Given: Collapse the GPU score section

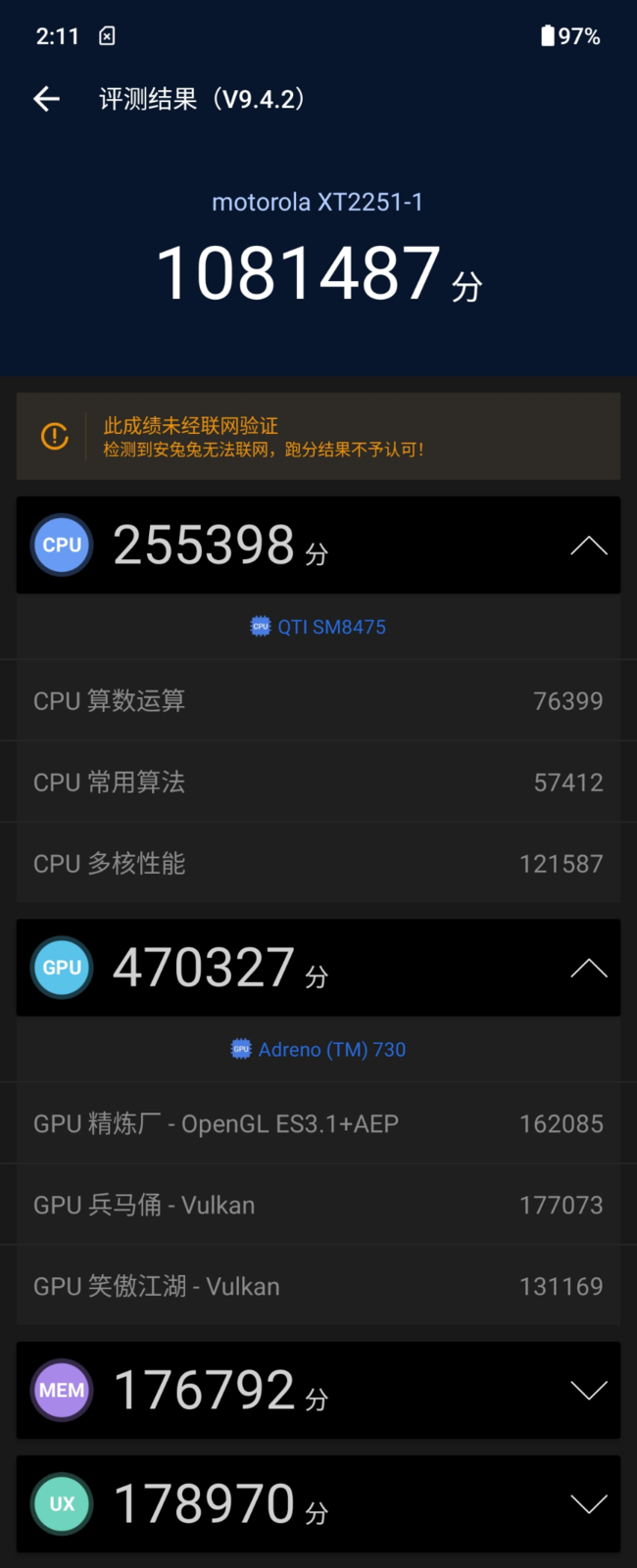Looking at the screenshot, I should [588, 969].
